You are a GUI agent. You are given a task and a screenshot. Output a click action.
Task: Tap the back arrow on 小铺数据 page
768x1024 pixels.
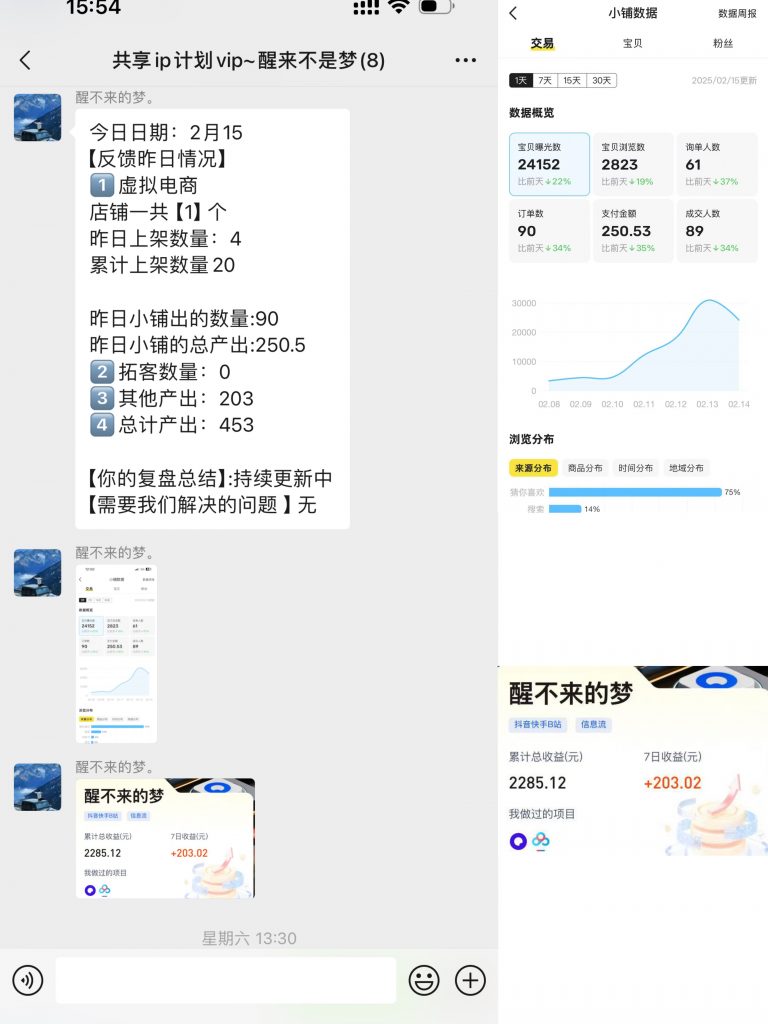click(x=514, y=13)
